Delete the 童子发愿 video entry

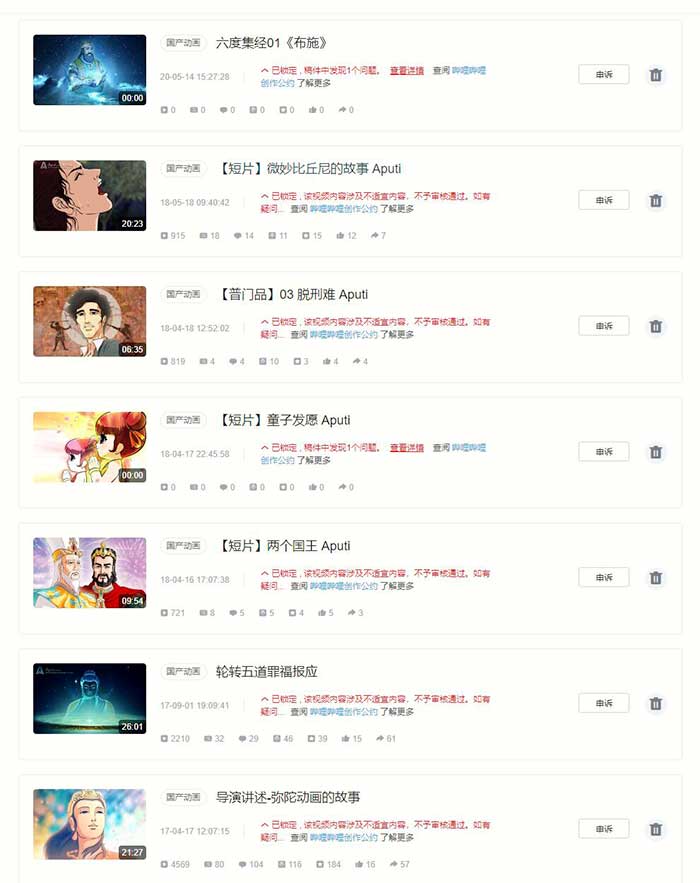656,452
